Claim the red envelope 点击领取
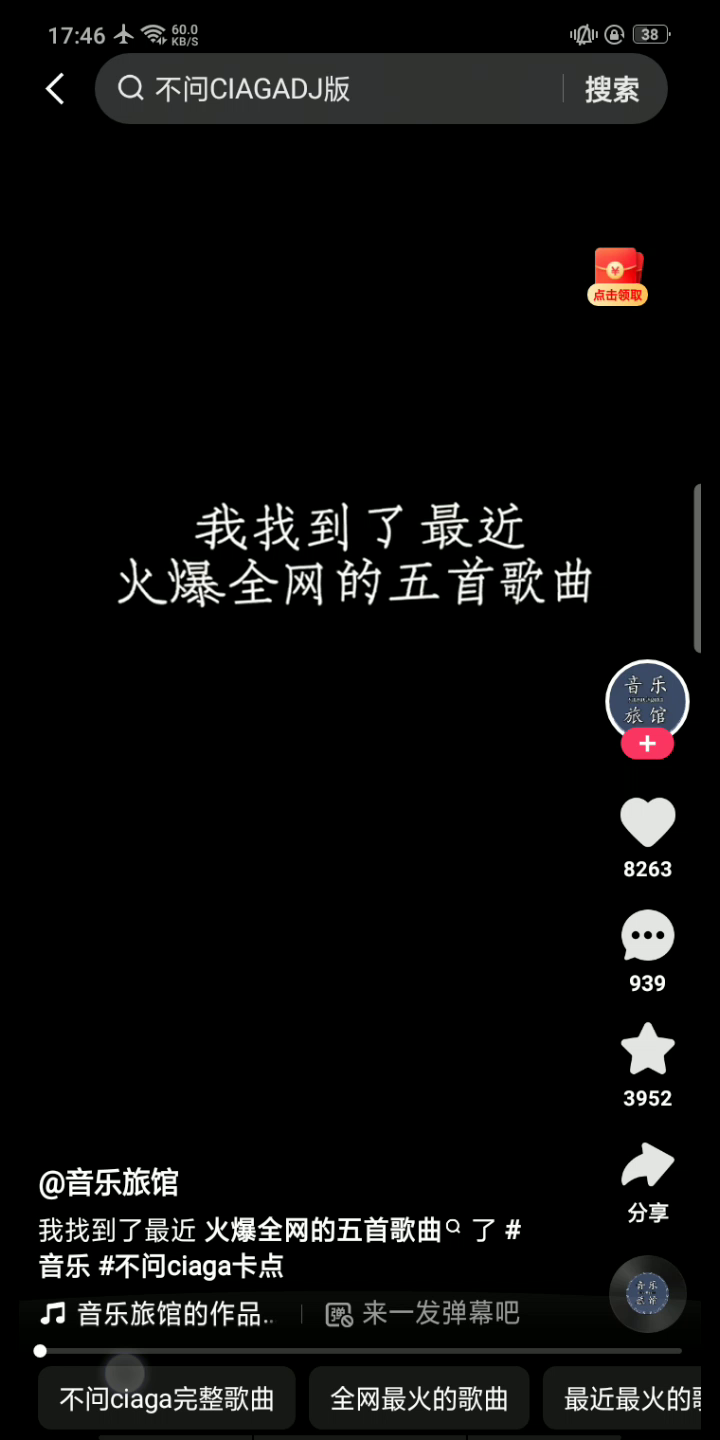Screen dimensions: 720x1440 (618, 276)
